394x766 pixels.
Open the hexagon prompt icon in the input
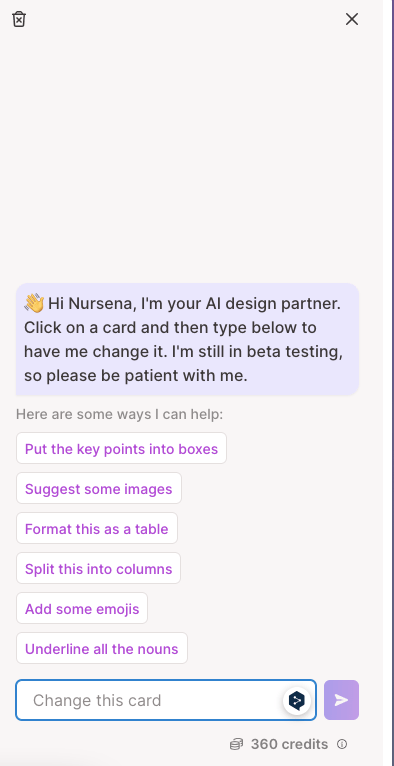pos(297,701)
